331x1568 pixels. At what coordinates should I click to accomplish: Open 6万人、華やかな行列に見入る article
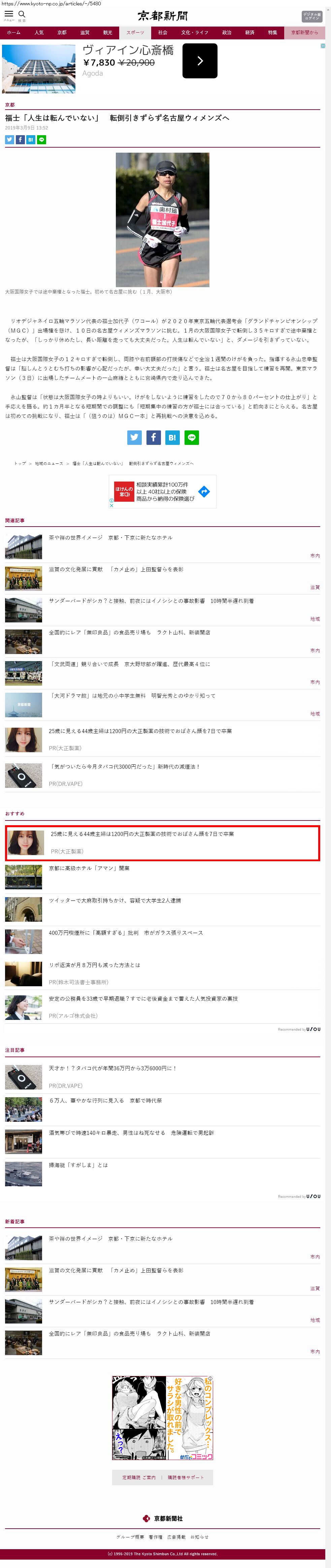coord(105,1101)
